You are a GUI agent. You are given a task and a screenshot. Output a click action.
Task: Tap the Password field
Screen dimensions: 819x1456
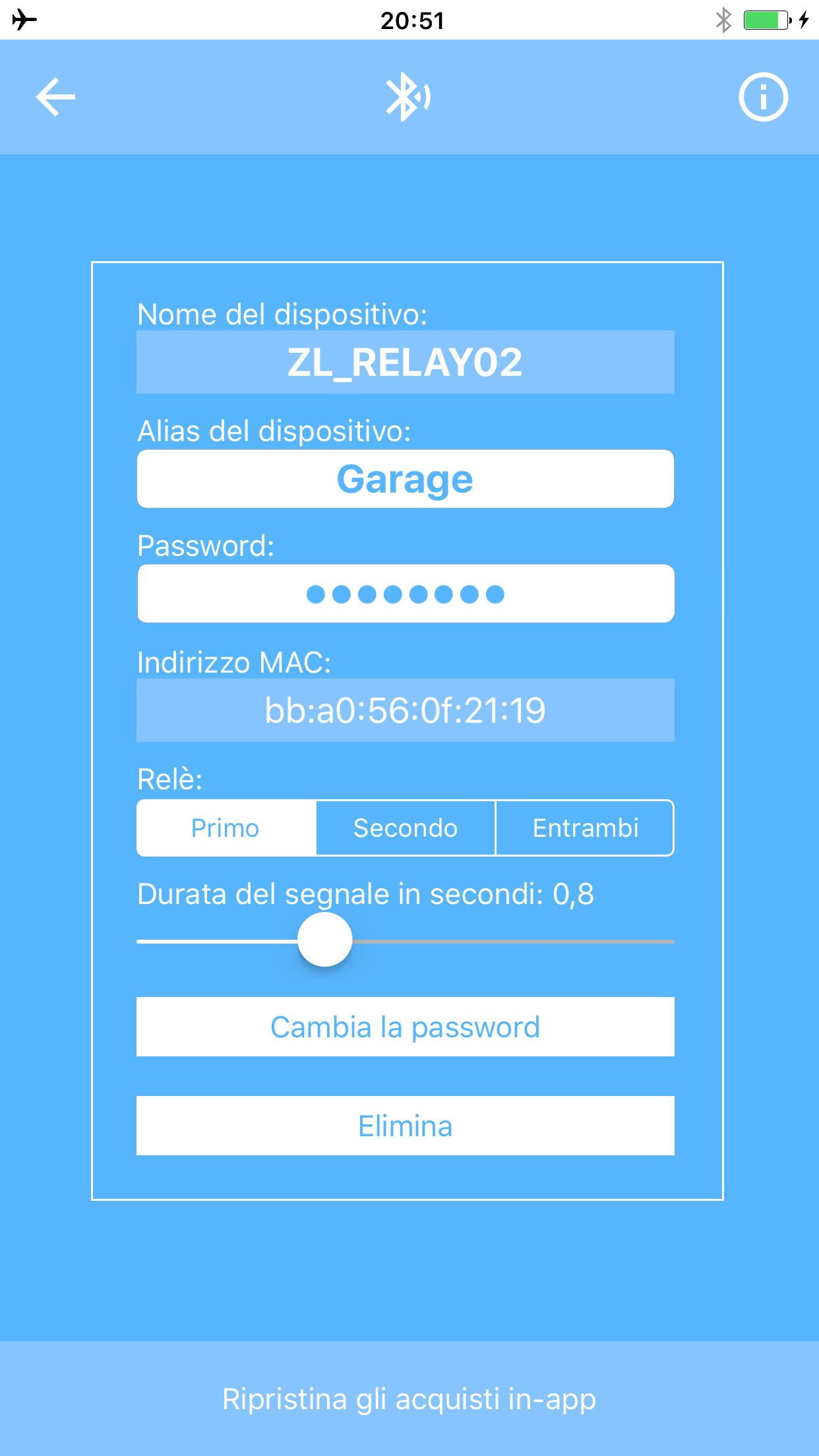[406, 593]
